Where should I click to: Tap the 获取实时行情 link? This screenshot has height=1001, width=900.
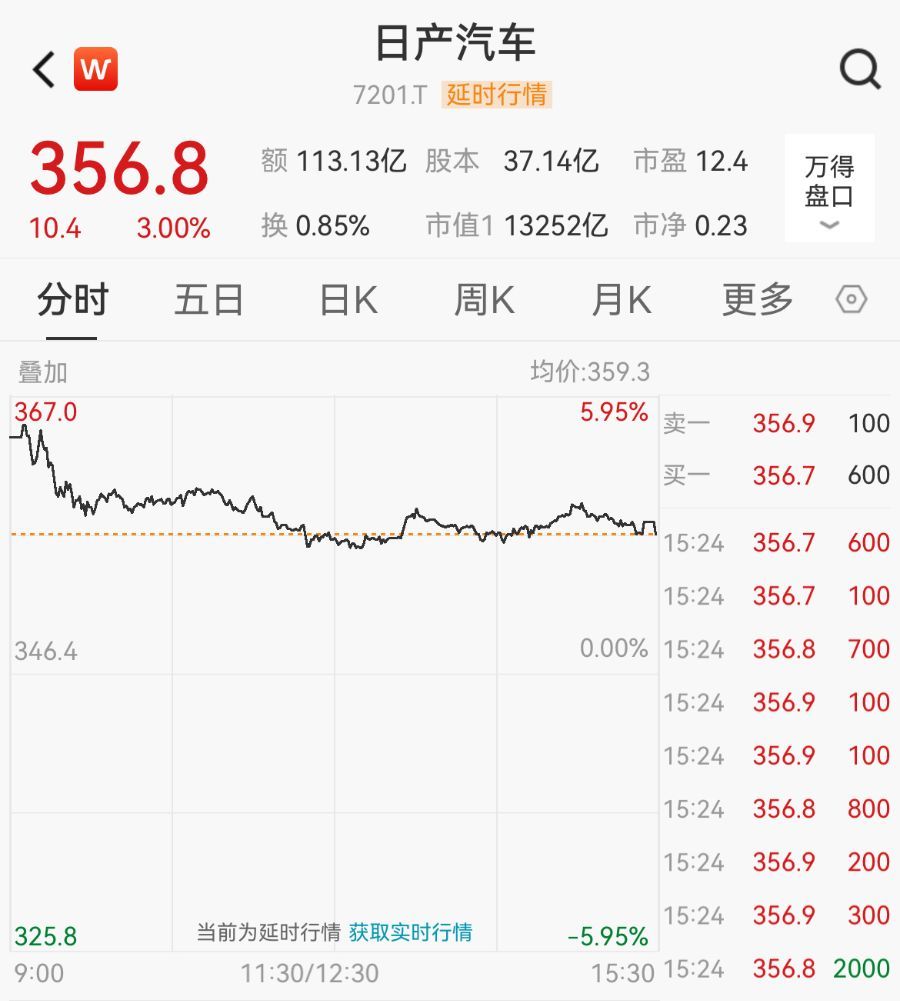point(410,933)
